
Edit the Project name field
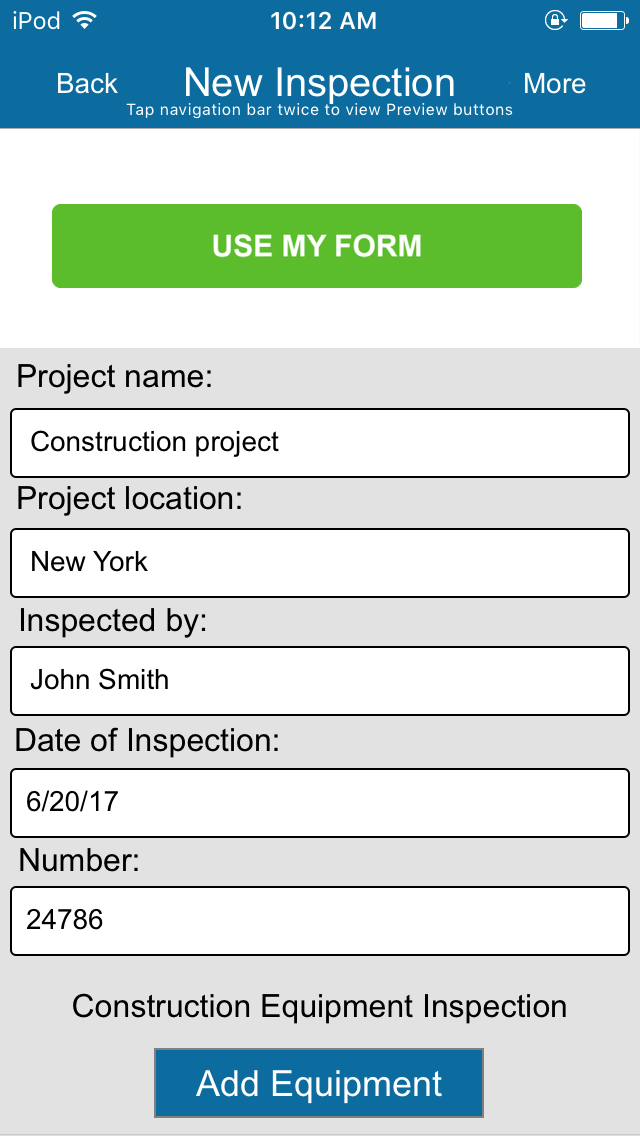(x=320, y=443)
